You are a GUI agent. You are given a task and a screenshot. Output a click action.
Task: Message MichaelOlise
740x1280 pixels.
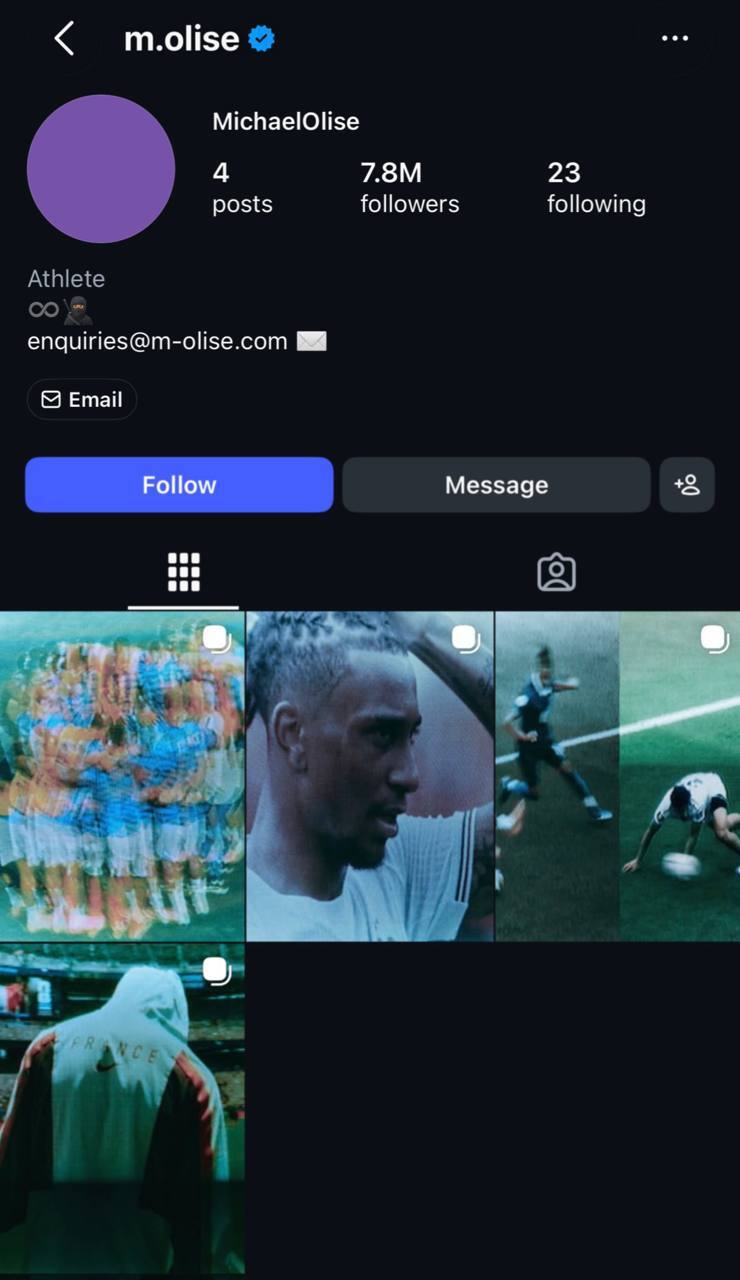pos(496,485)
